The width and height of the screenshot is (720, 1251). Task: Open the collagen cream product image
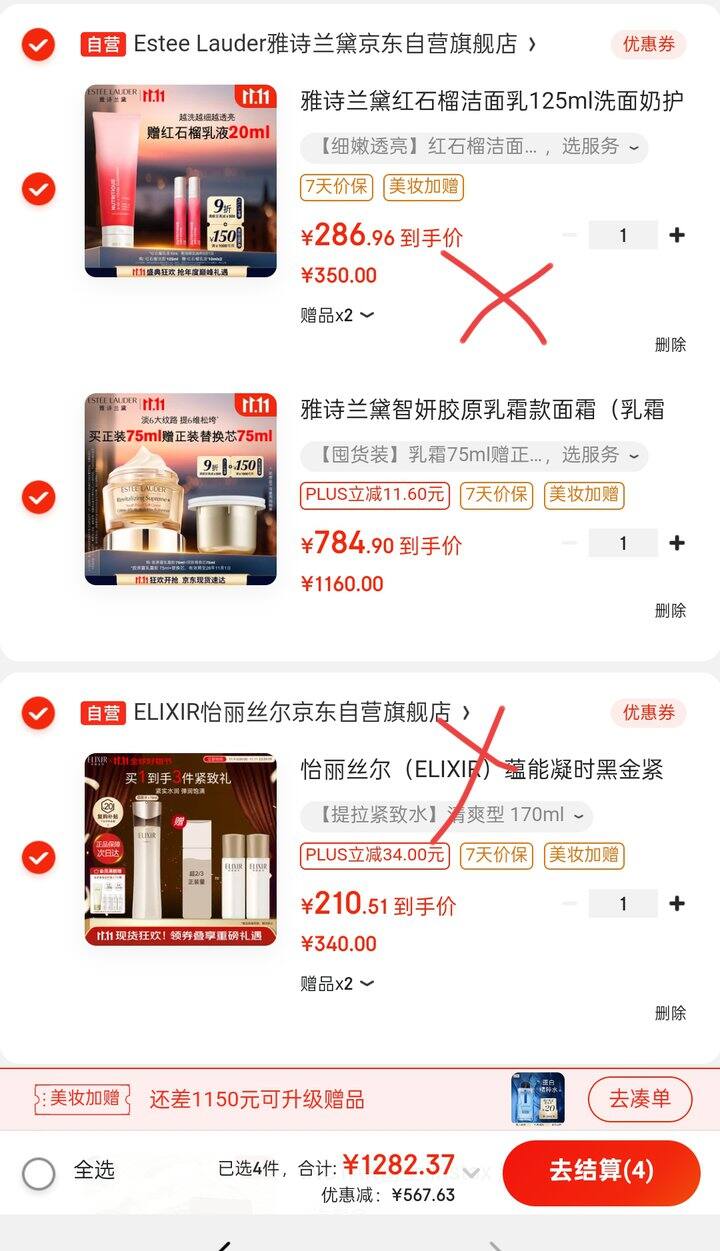pyautogui.click(x=180, y=489)
